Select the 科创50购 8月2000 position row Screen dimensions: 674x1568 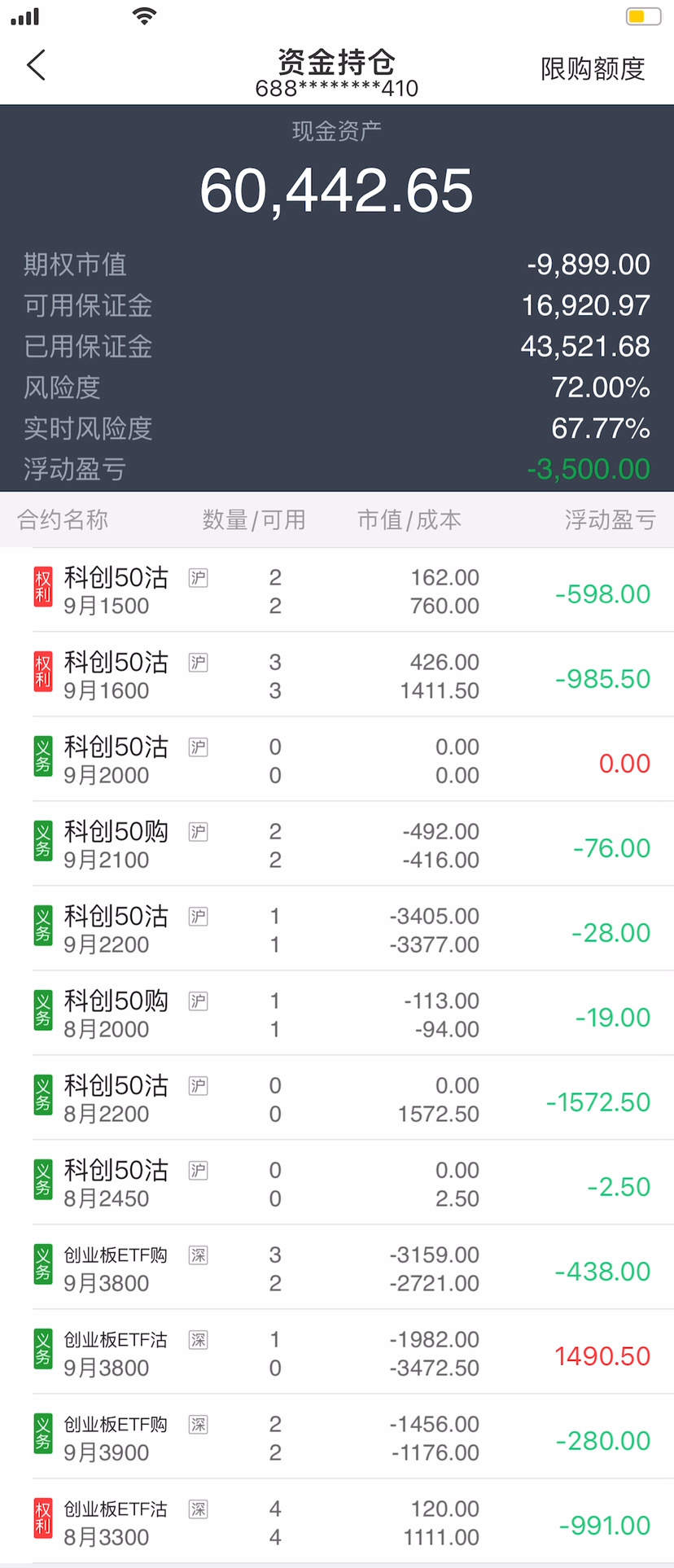[337, 1014]
